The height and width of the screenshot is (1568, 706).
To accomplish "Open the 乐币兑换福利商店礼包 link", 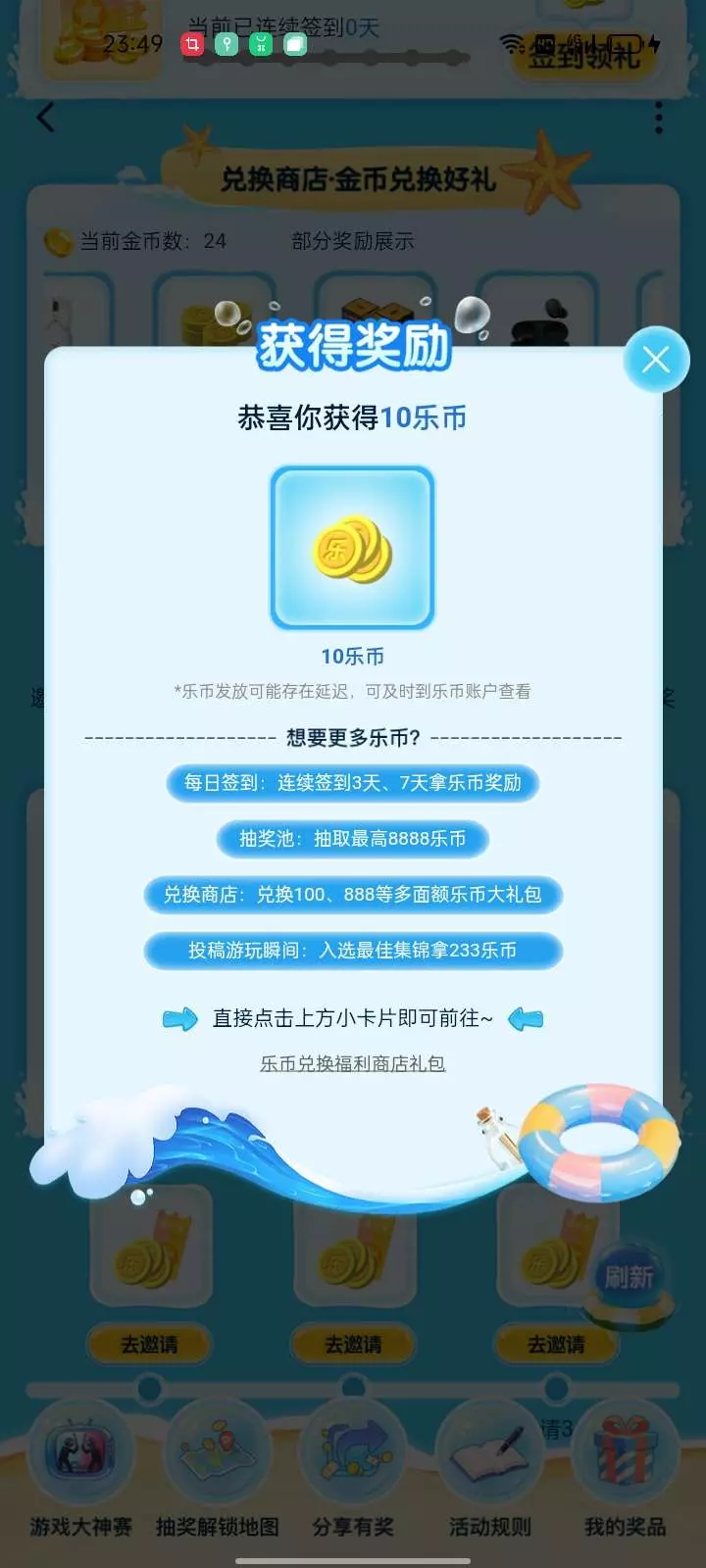I will (353, 1063).
